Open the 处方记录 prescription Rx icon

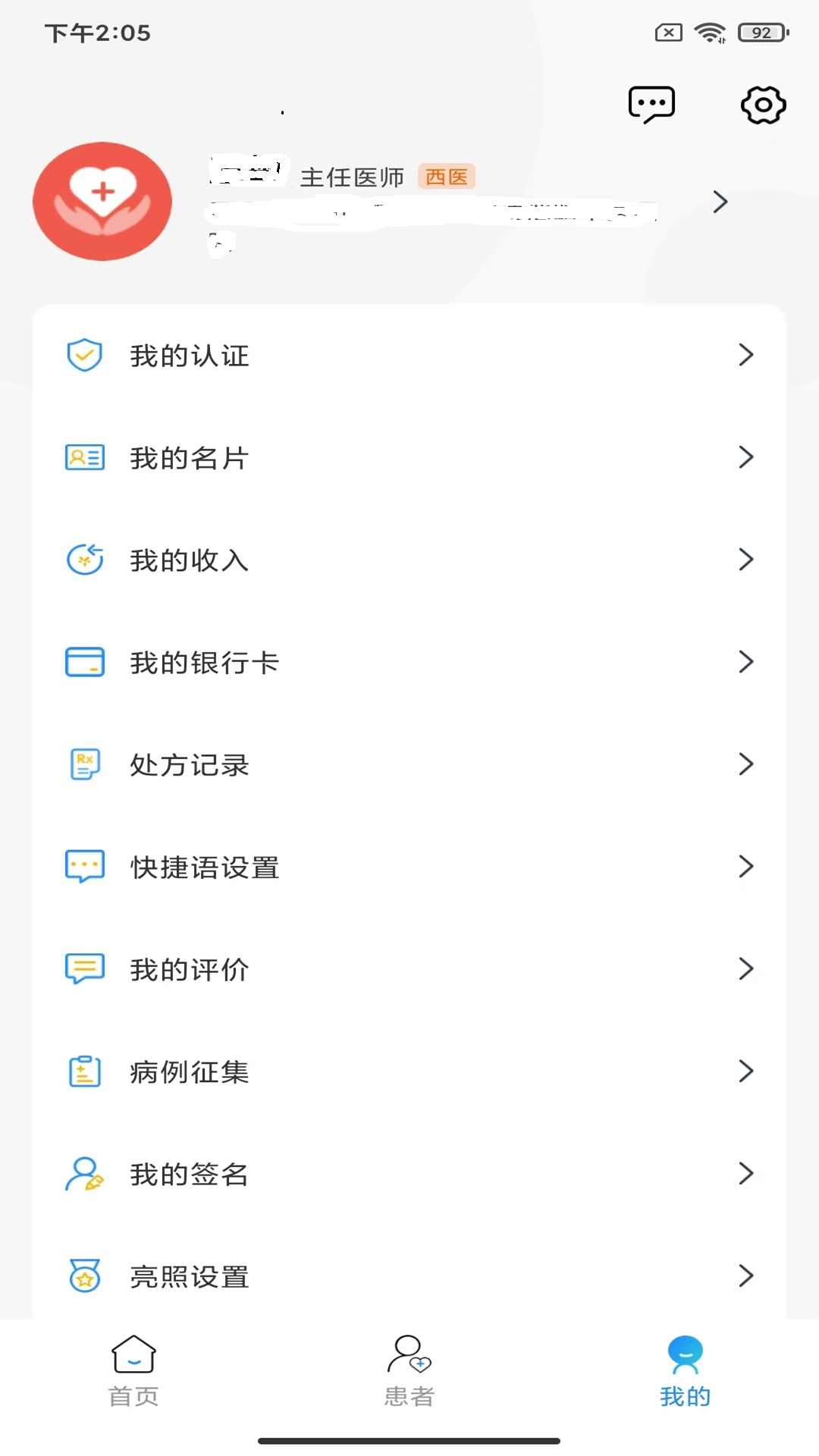84,764
